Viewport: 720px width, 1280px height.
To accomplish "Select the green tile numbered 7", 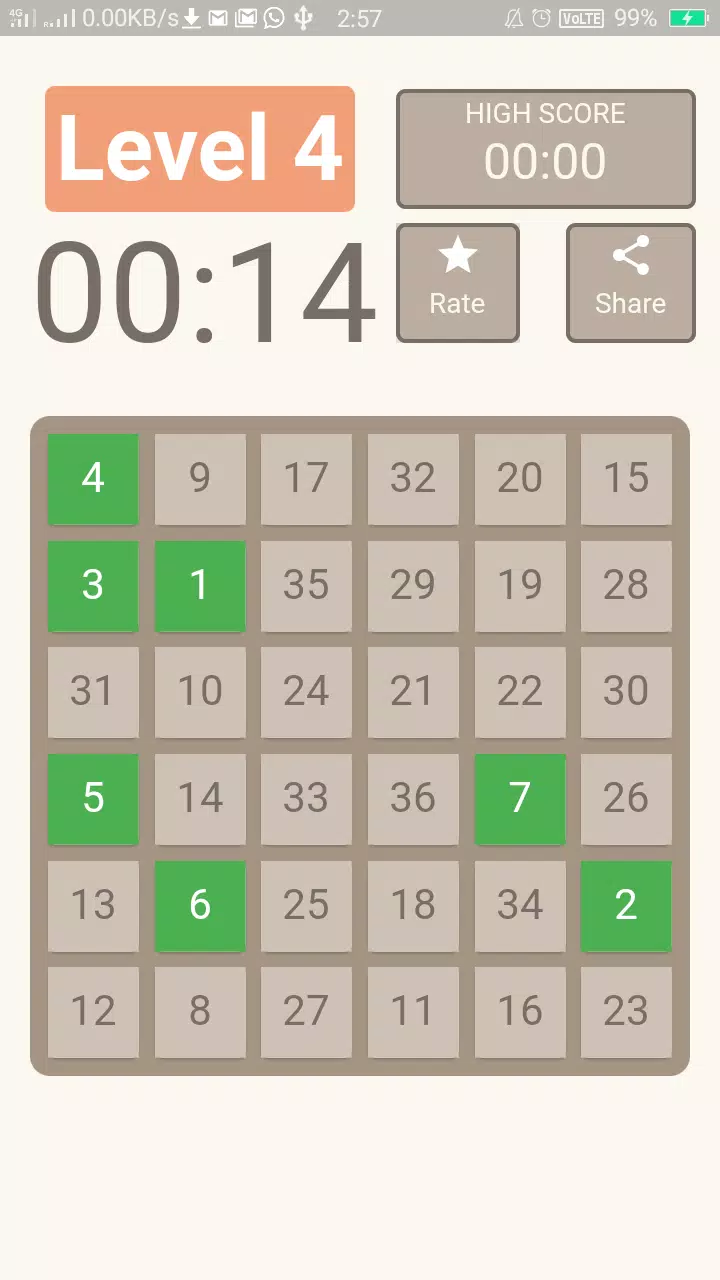I will point(520,799).
